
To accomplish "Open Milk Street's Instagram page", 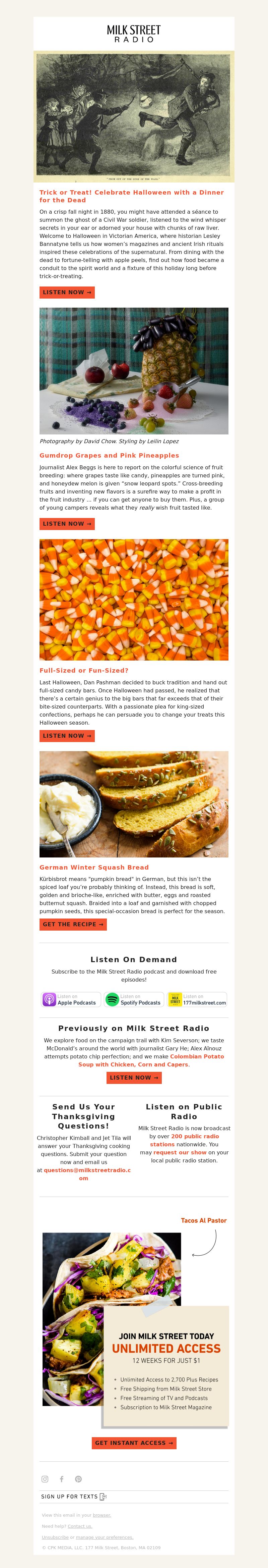I will (44, 1479).
